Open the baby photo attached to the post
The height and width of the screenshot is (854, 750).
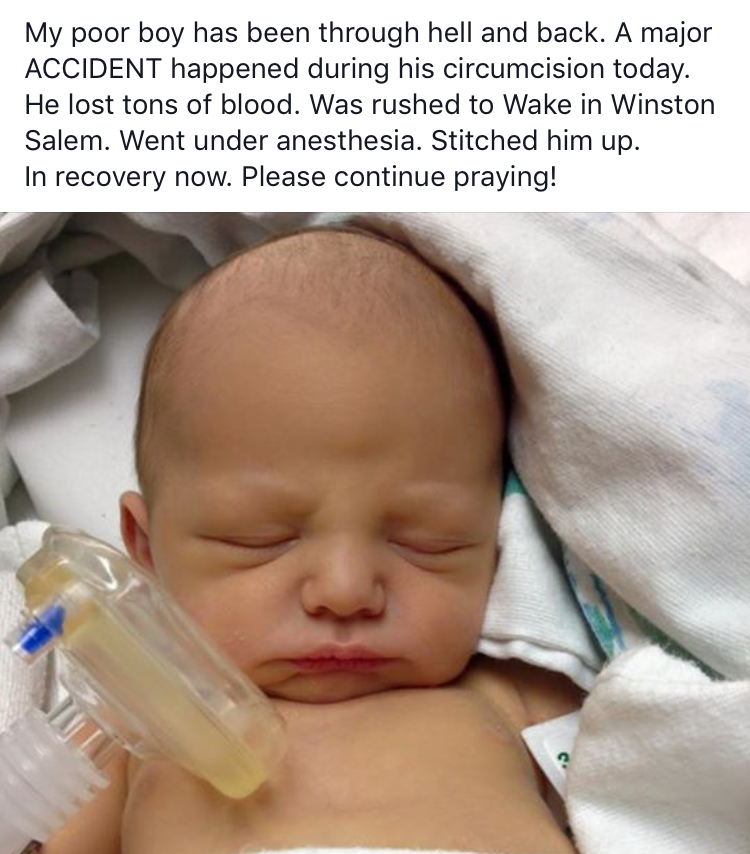point(375,532)
